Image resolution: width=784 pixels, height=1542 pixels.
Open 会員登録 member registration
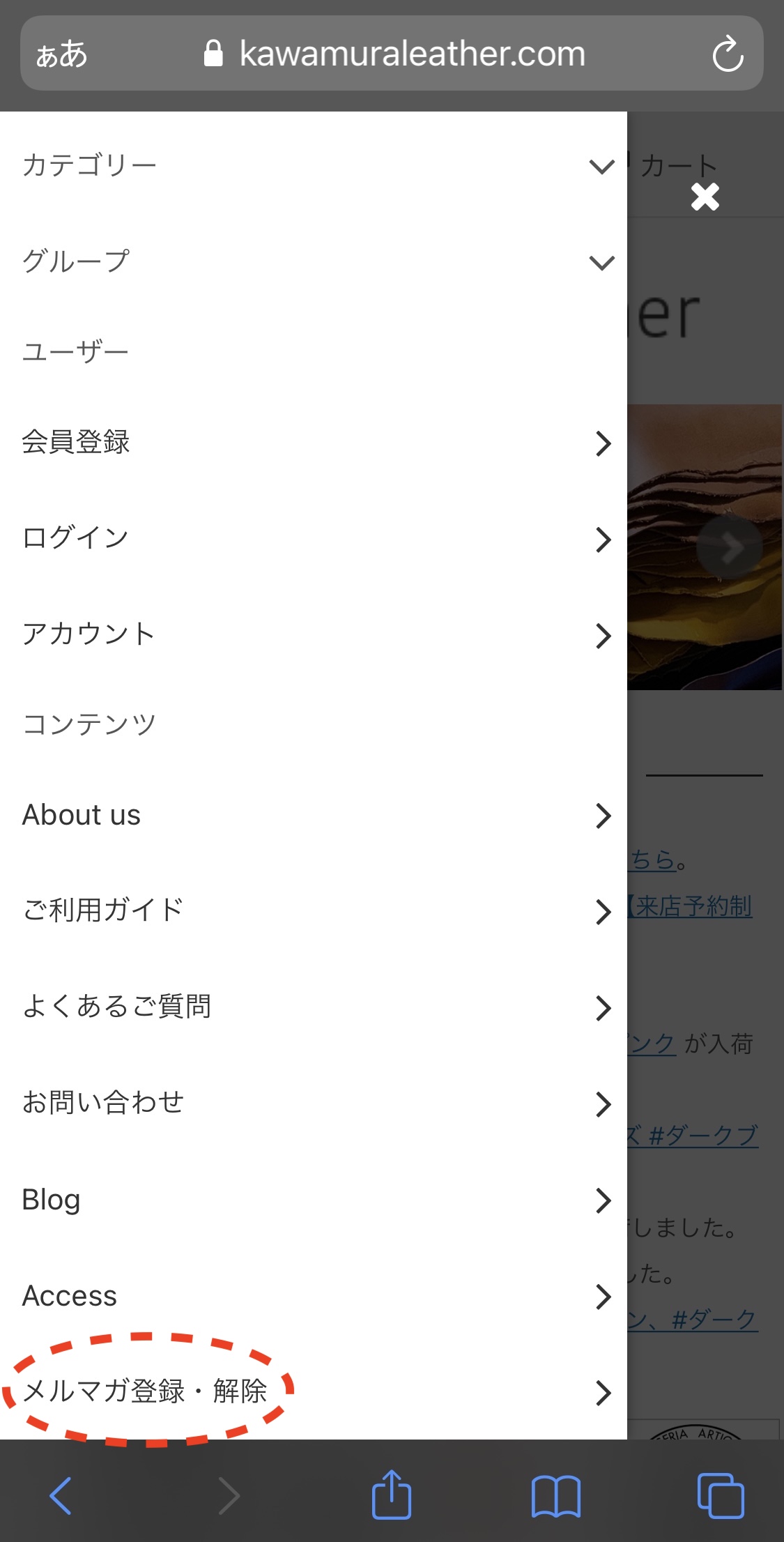[x=314, y=443]
